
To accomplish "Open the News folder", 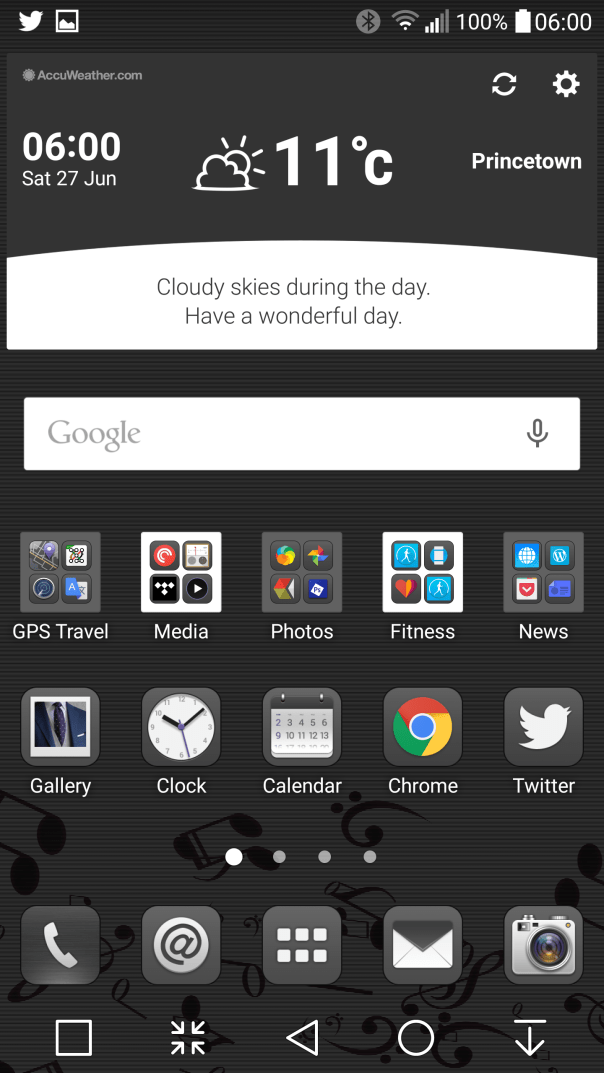I will click(543, 572).
